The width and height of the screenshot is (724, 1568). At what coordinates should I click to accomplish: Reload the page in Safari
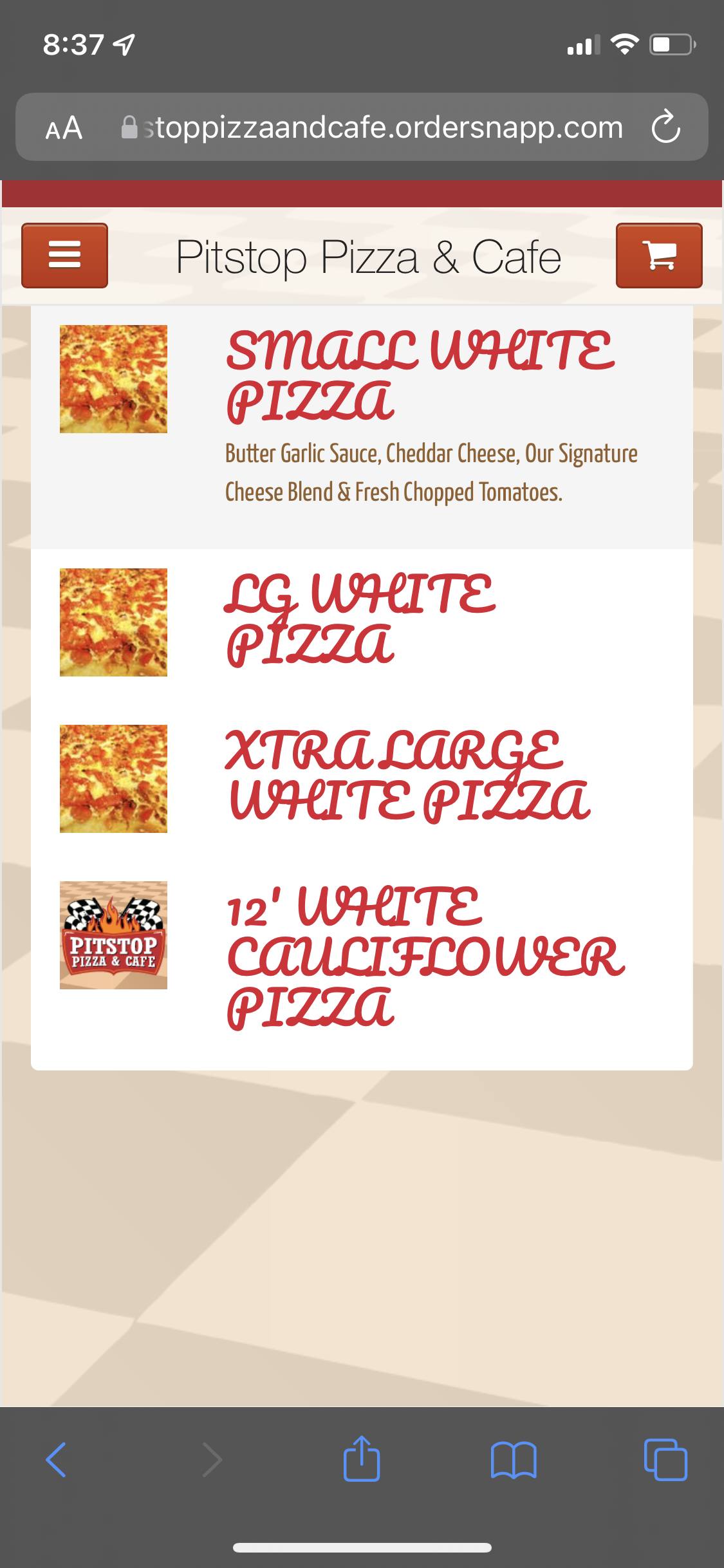pyautogui.click(x=665, y=127)
